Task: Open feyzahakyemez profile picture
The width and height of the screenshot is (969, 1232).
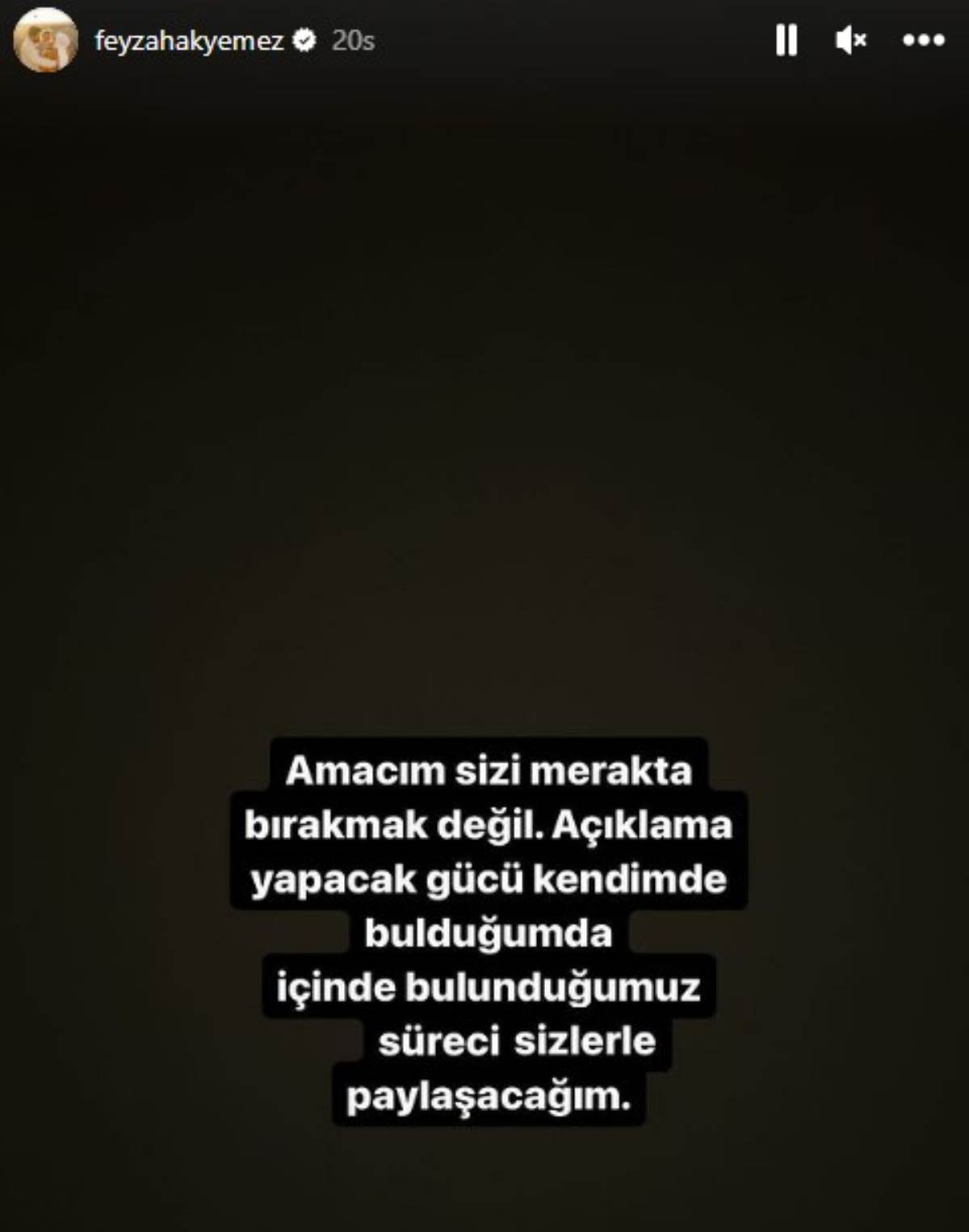Action: 45,40
